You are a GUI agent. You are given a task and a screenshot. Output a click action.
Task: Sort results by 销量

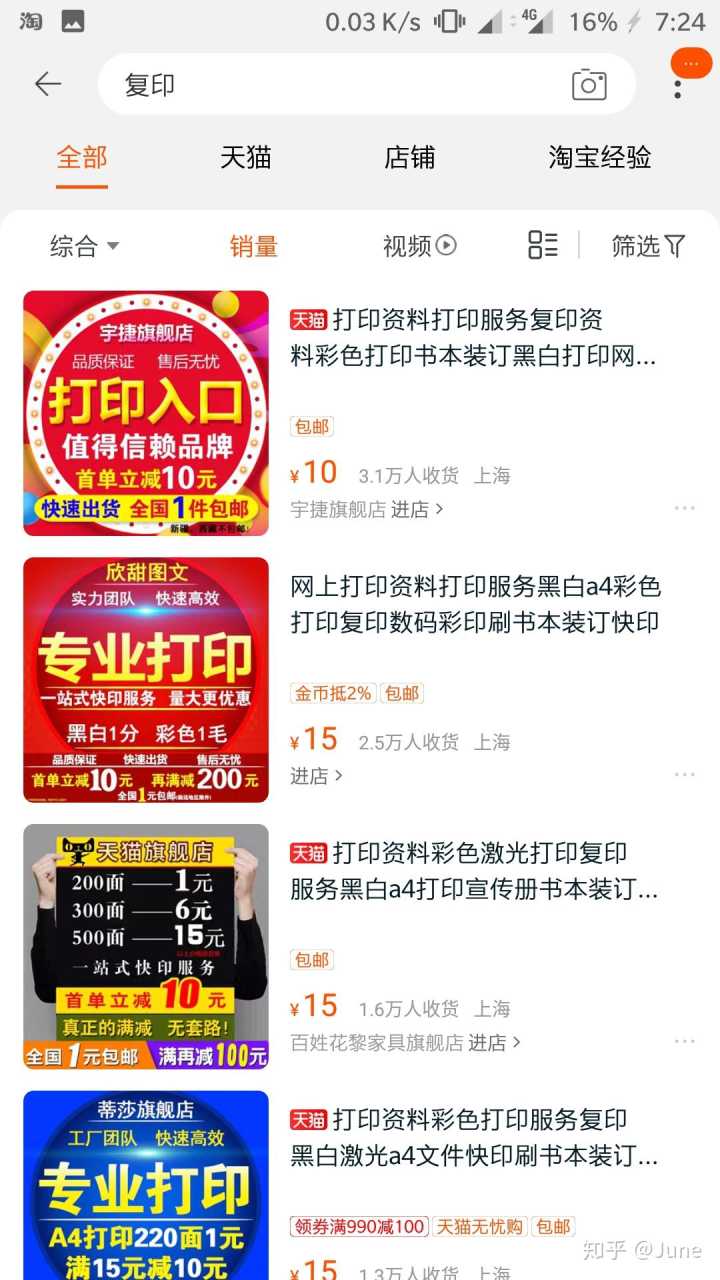(x=254, y=246)
